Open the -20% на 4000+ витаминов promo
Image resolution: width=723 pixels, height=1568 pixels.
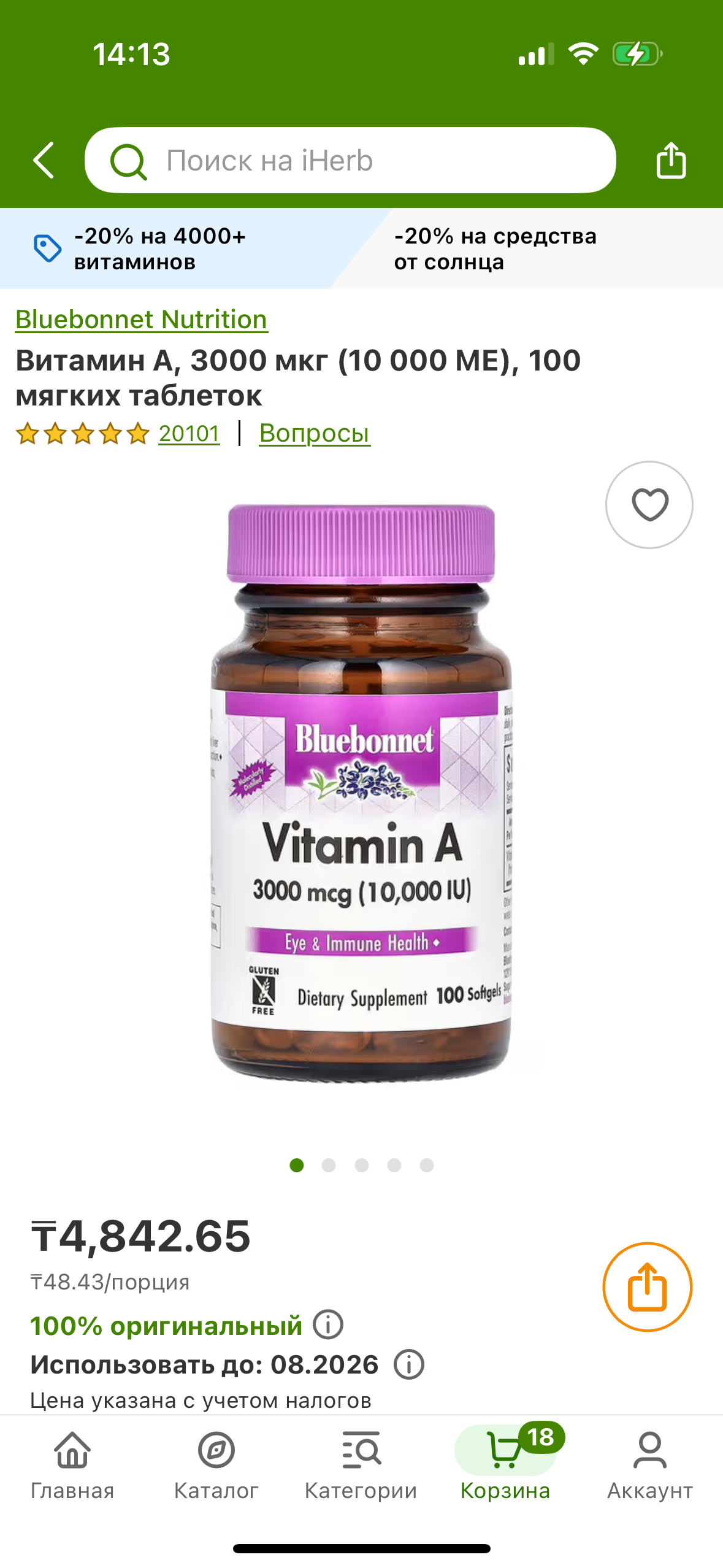[x=159, y=249]
